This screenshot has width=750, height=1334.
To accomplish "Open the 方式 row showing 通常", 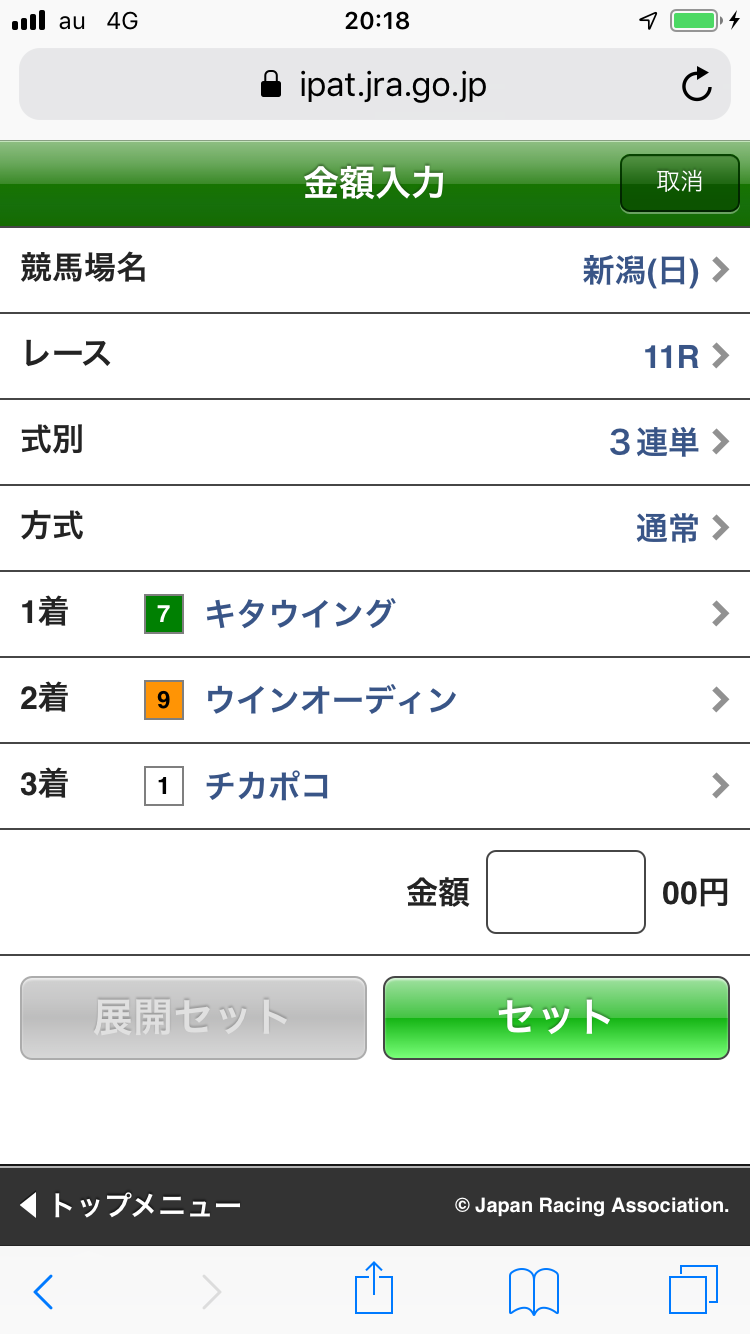I will tap(375, 528).
